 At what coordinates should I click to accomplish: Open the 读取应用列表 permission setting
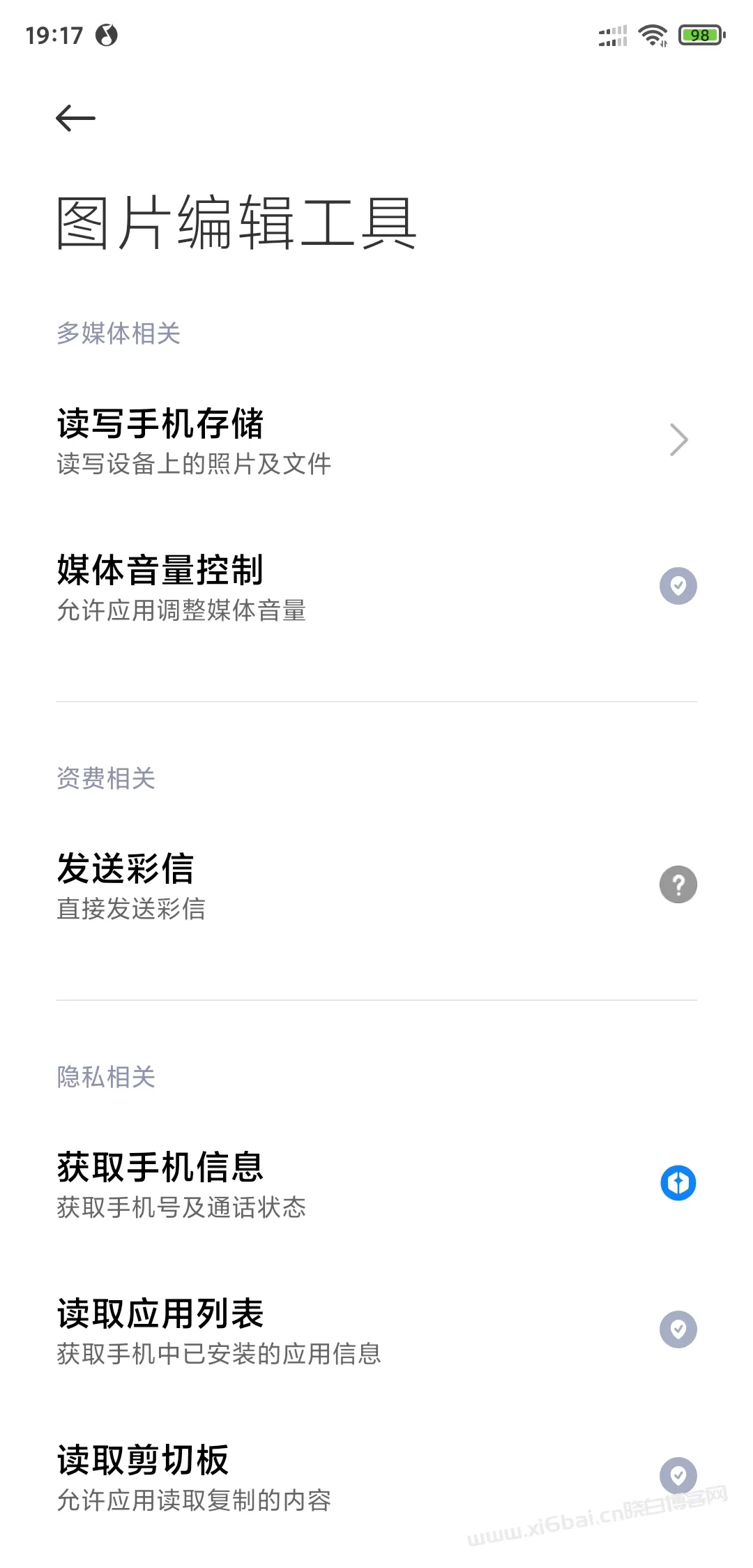click(x=376, y=1329)
